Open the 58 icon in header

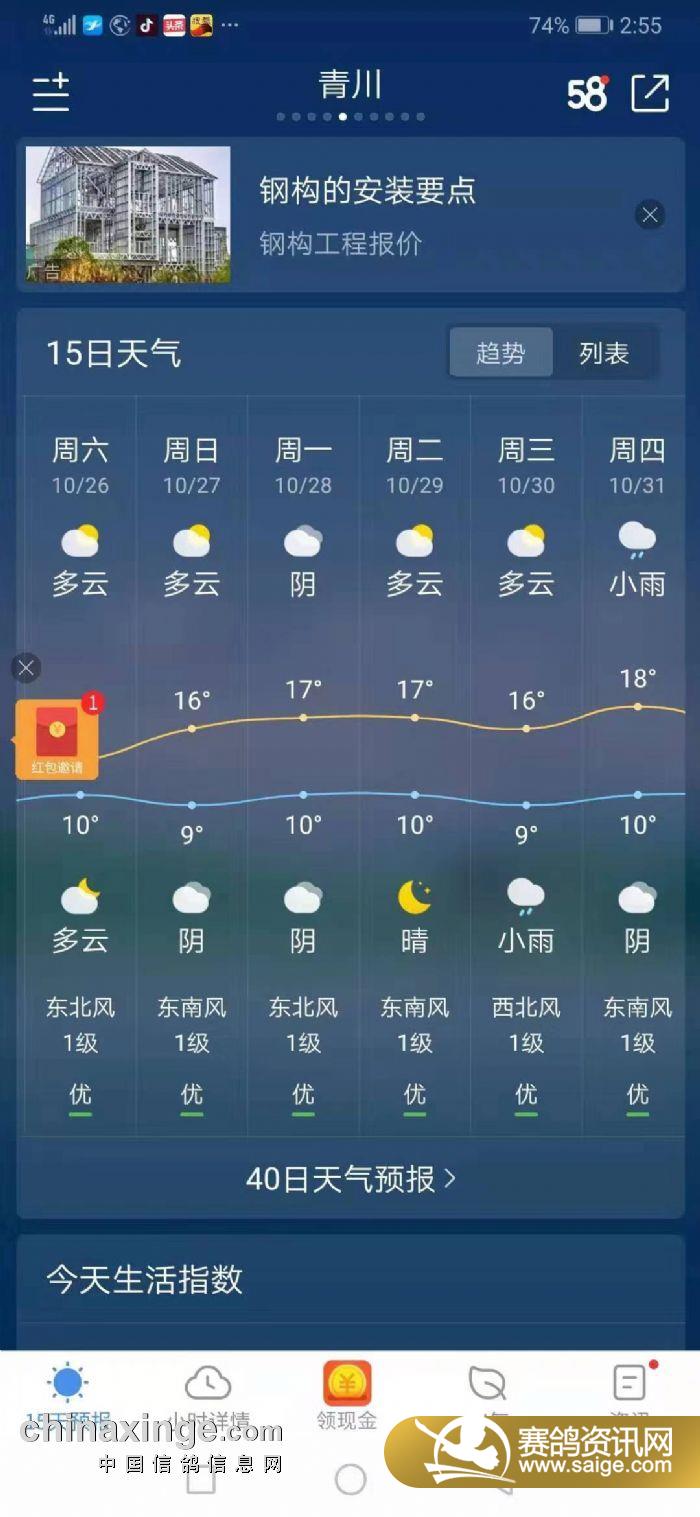click(587, 93)
